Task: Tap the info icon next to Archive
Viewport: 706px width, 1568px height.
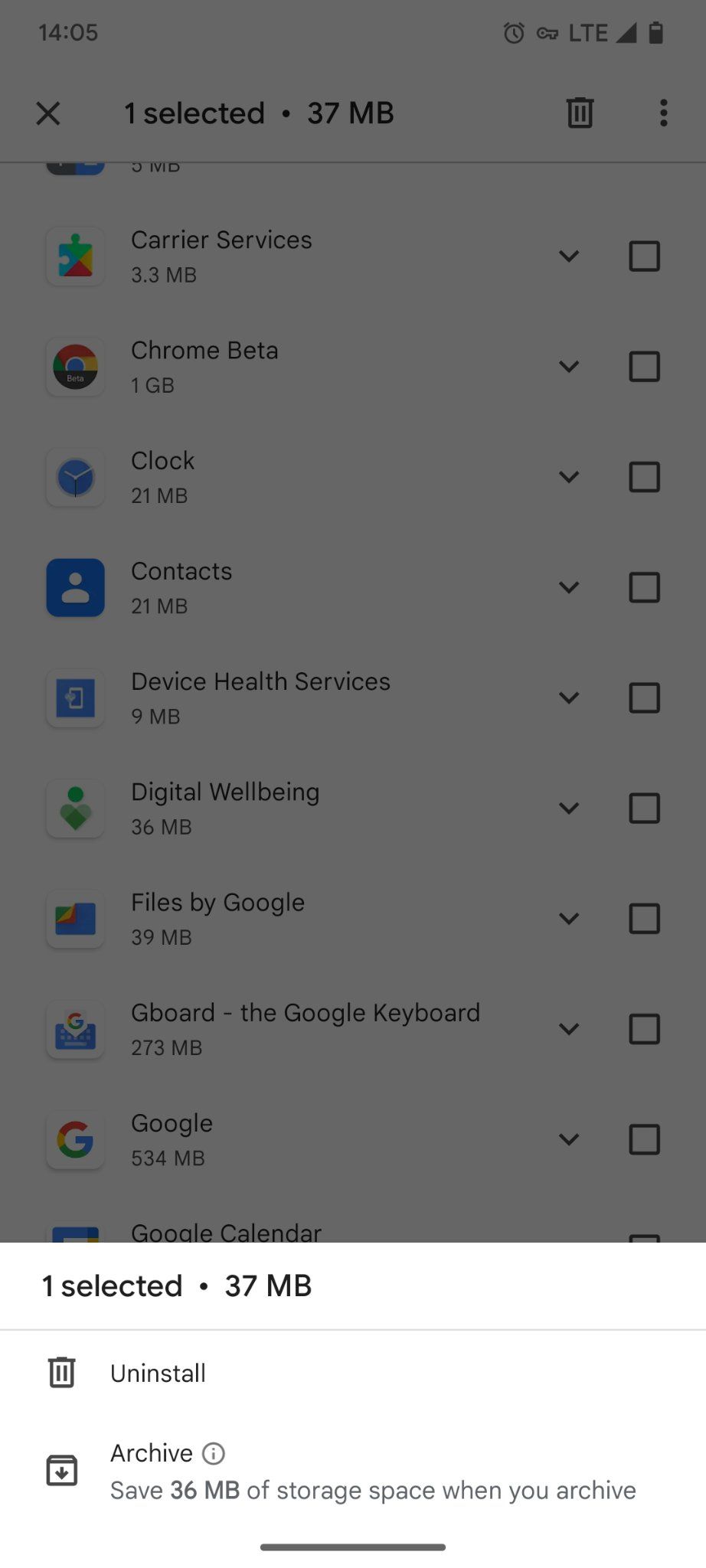Action: (213, 1448)
